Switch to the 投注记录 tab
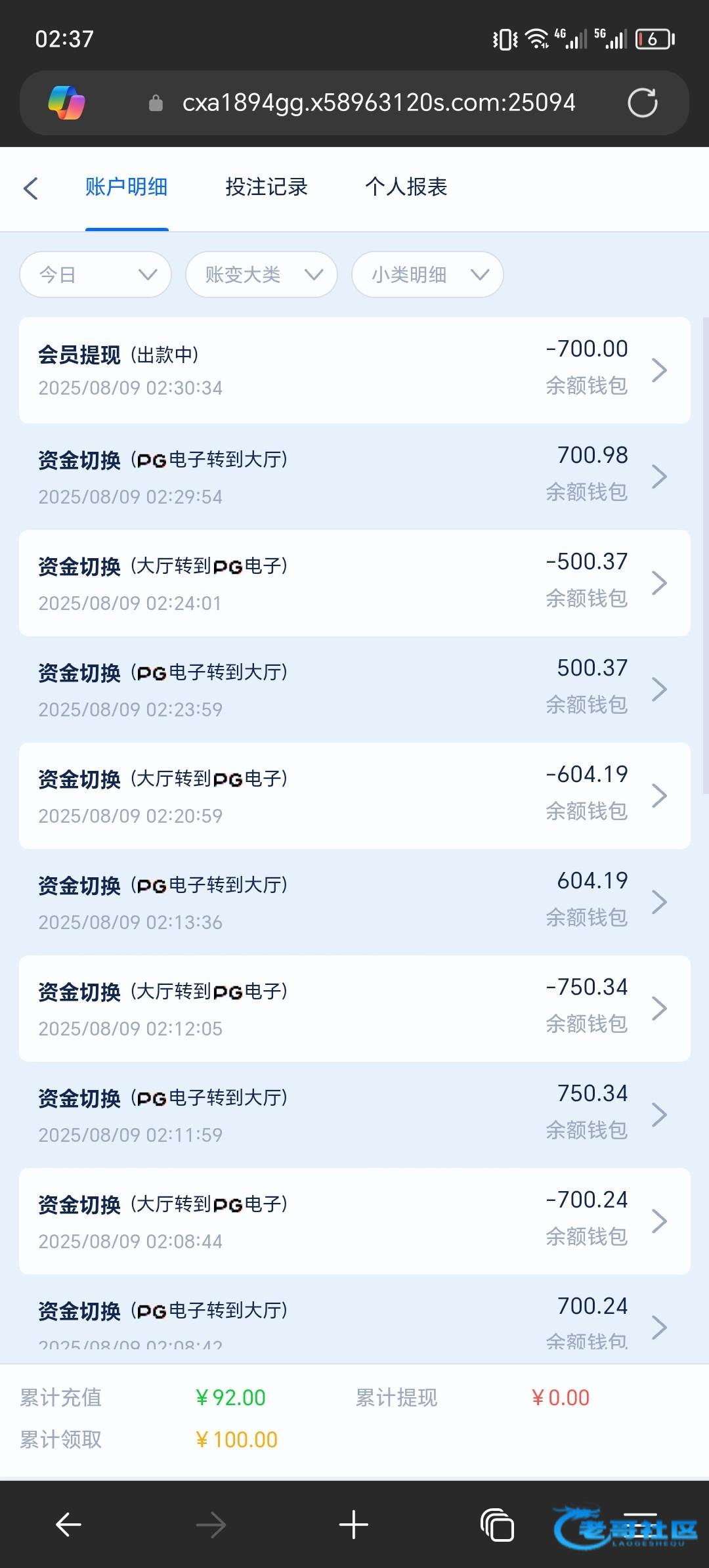The width and height of the screenshot is (709, 1568). (267, 187)
